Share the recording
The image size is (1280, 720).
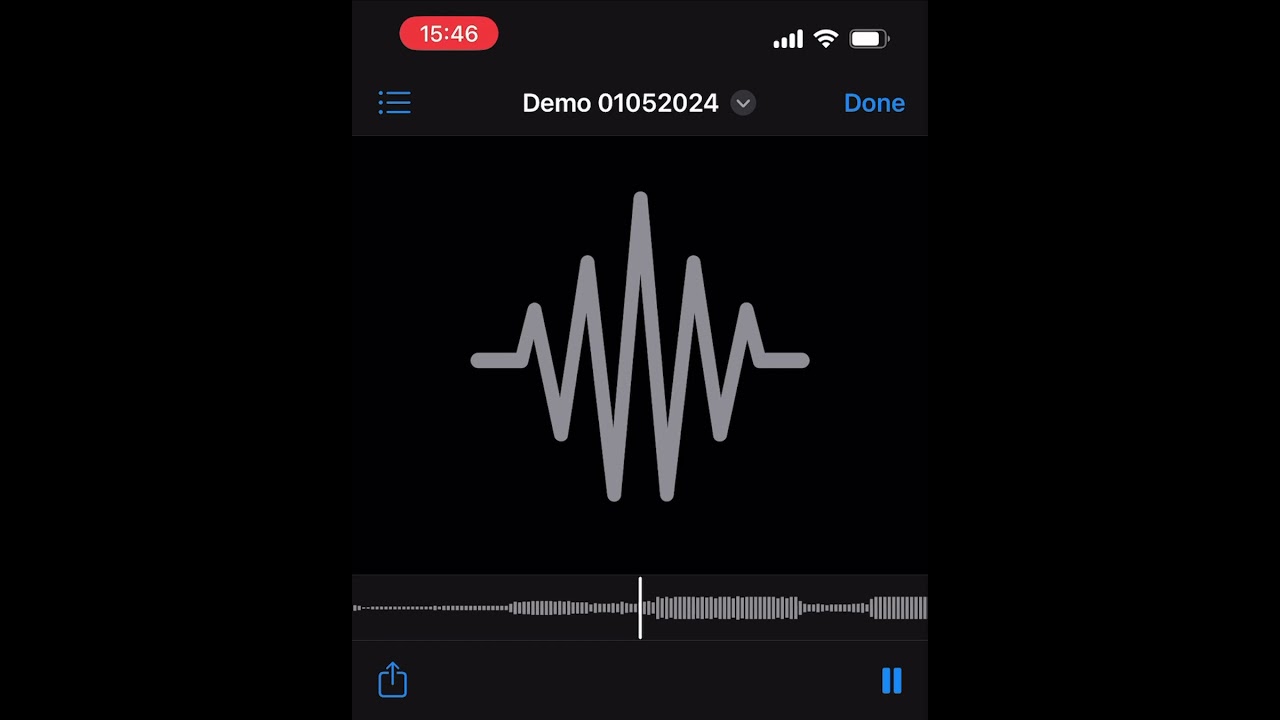[x=393, y=680]
